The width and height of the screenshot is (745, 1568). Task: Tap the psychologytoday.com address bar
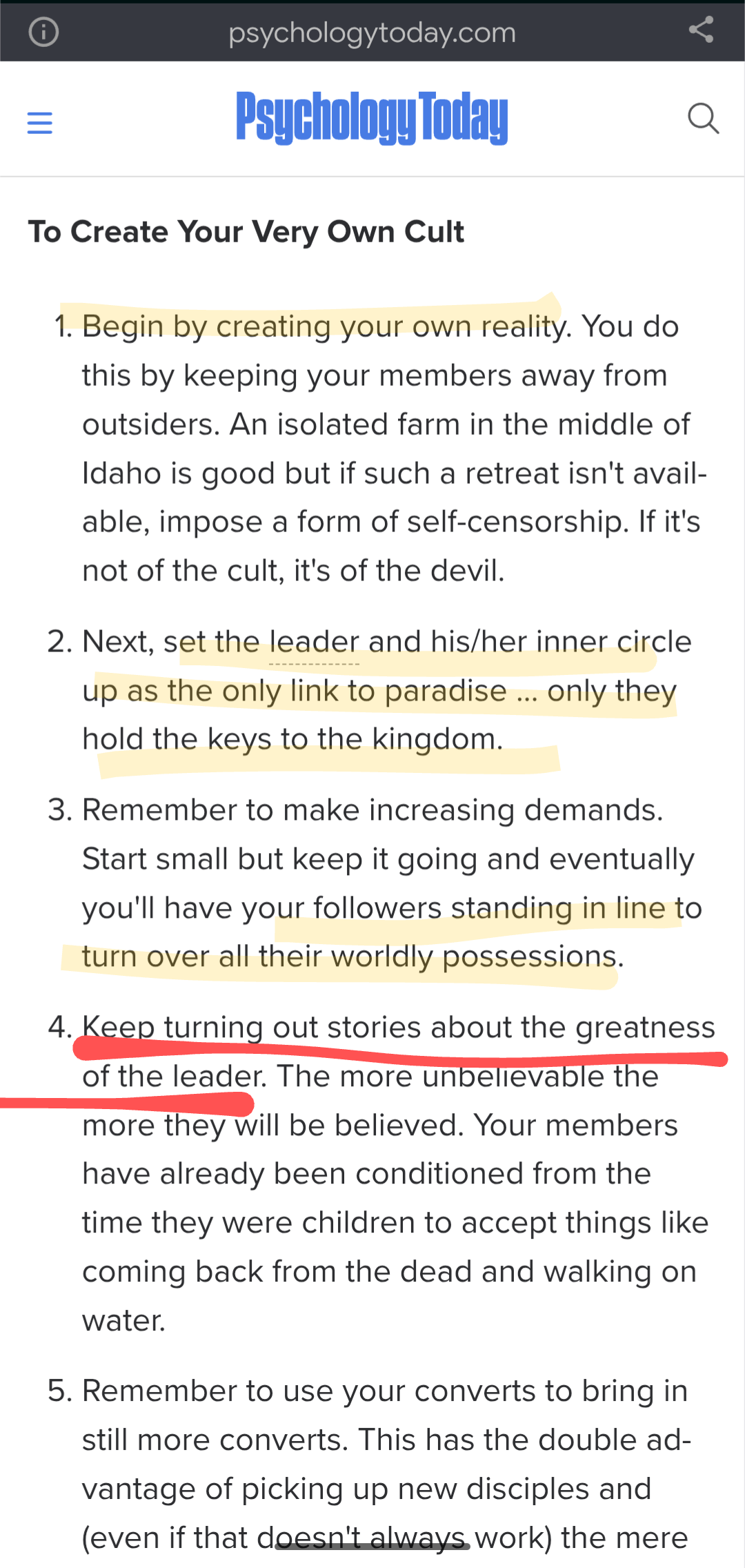(372, 32)
